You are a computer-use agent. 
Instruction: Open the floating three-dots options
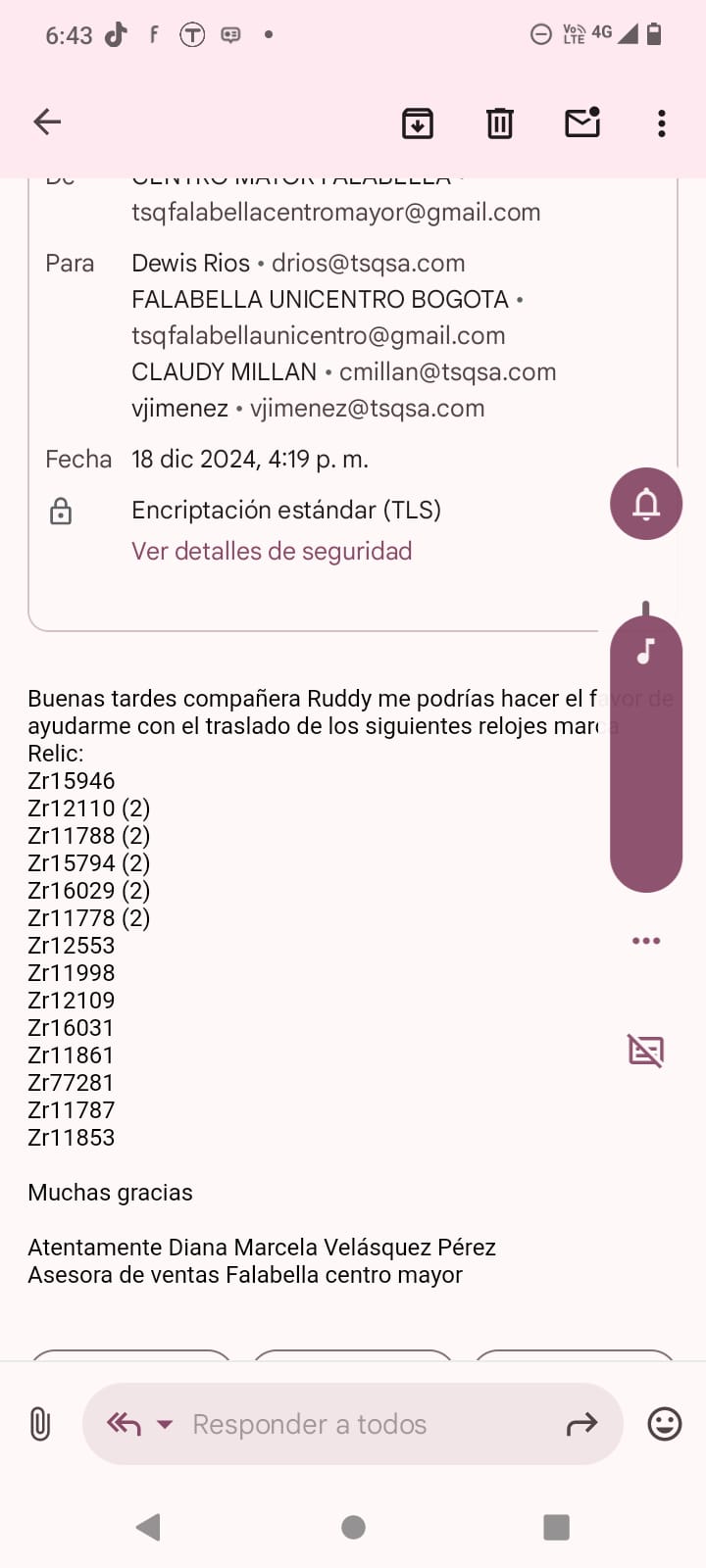click(646, 941)
